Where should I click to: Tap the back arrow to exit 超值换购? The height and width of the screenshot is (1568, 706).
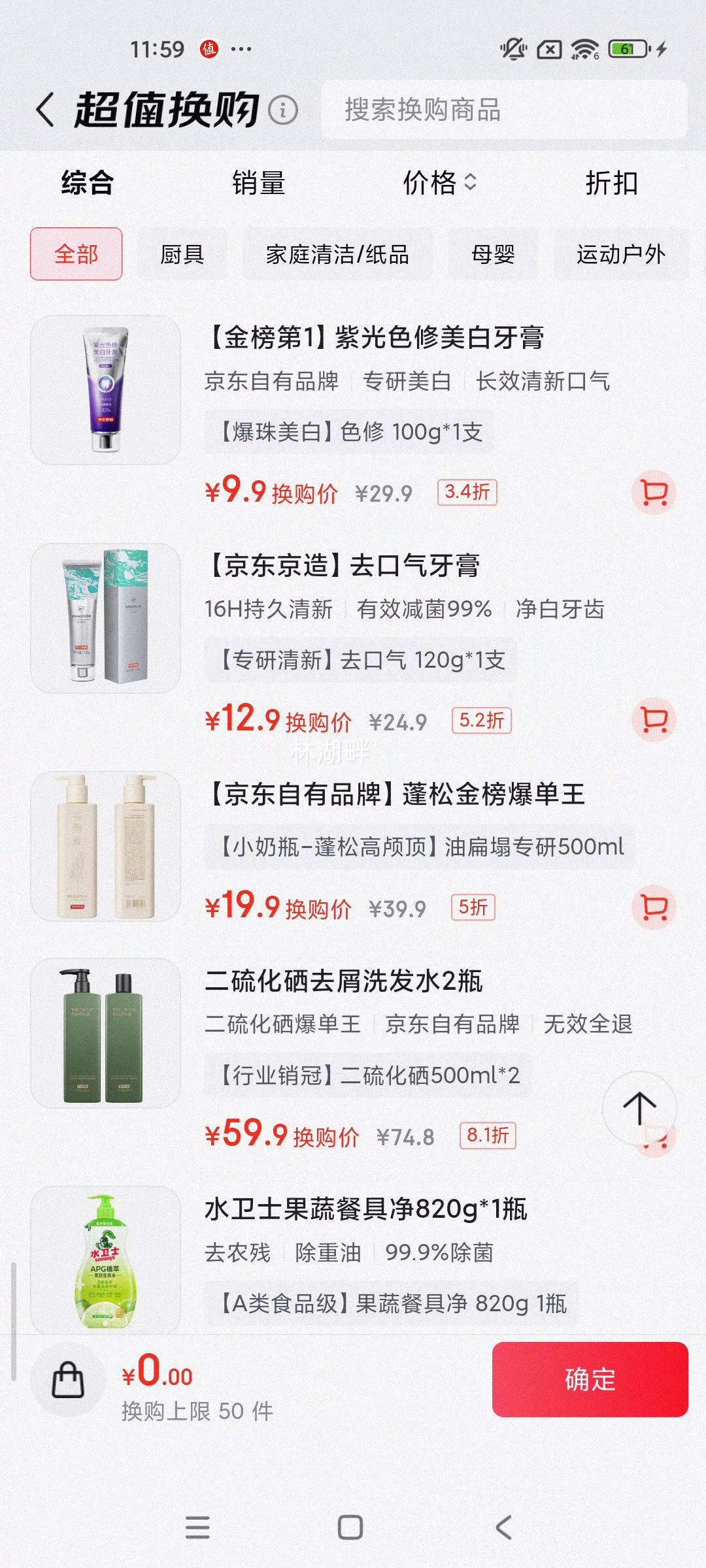[44, 110]
